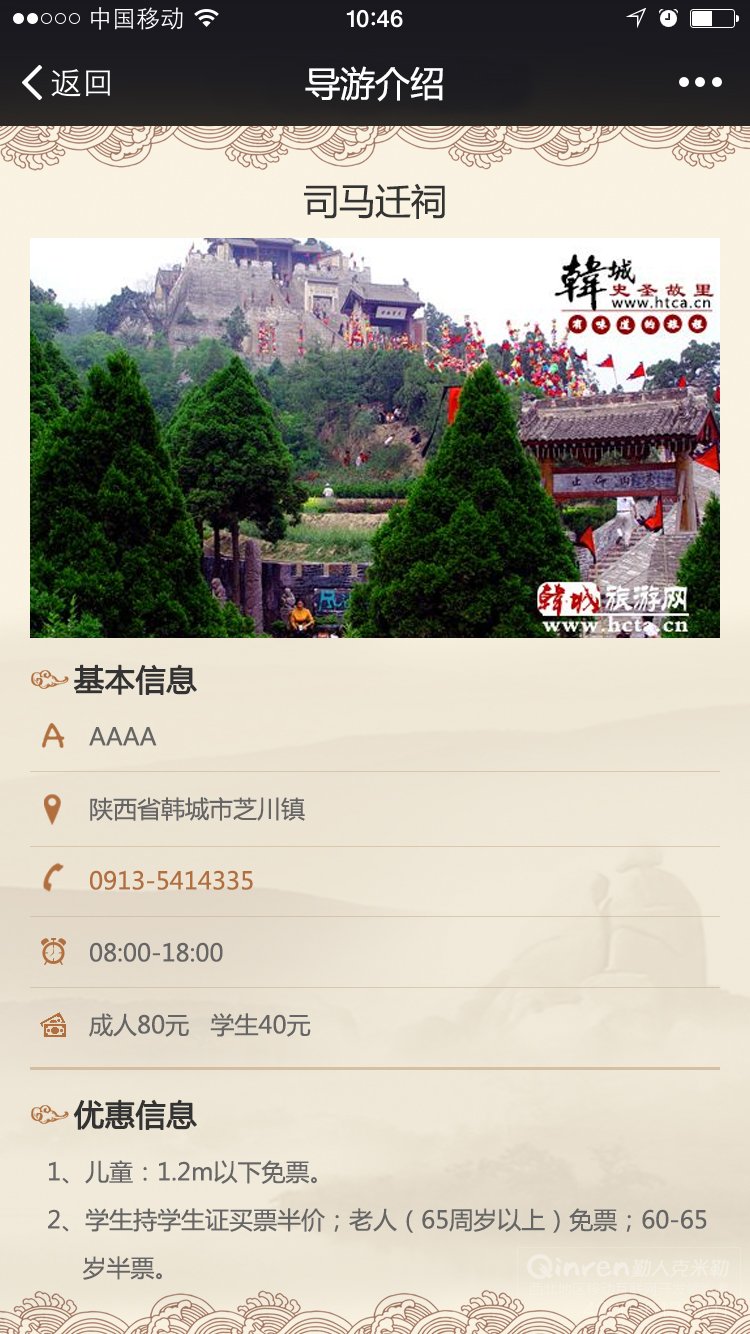The width and height of the screenshot is (750, 1334).
Task: Open the three-dot more options menu
Action: pos(700,83)
